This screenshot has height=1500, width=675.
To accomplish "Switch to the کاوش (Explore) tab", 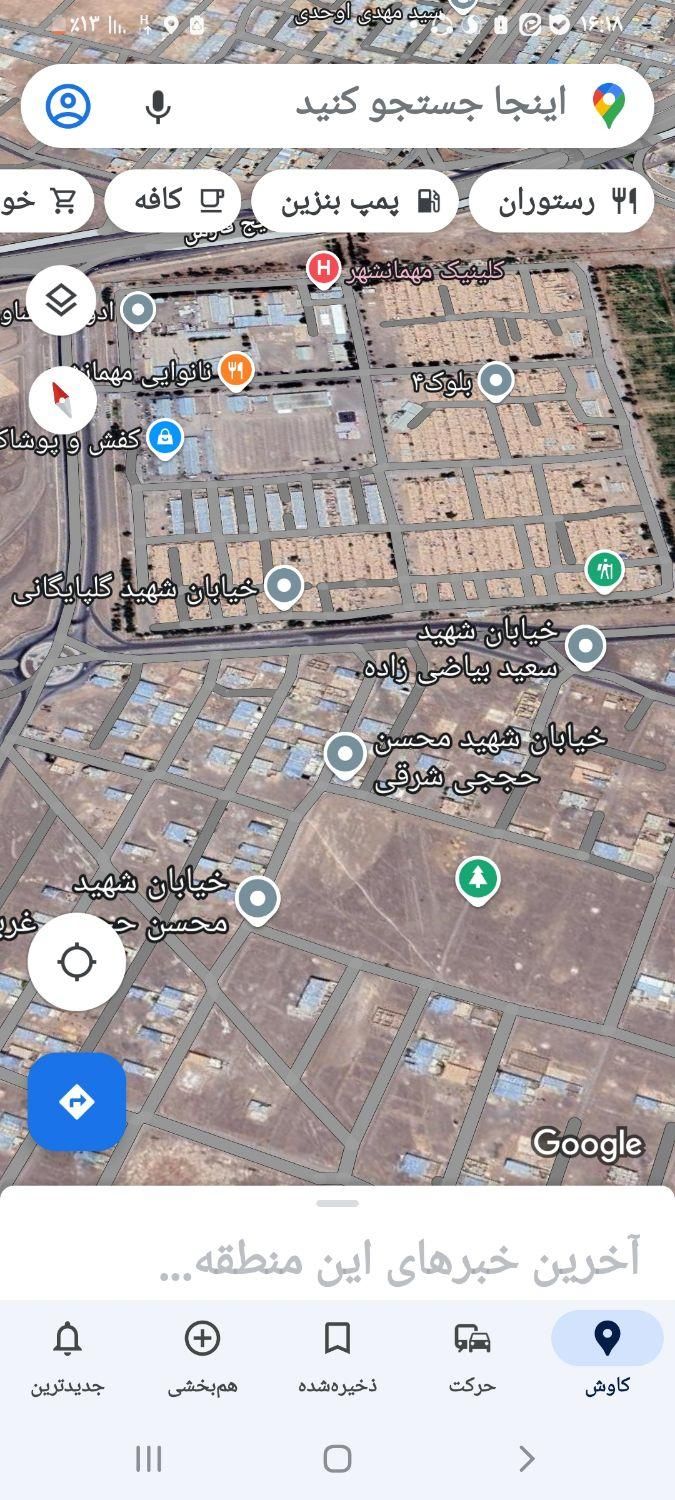I will (x=607, y=1355).
